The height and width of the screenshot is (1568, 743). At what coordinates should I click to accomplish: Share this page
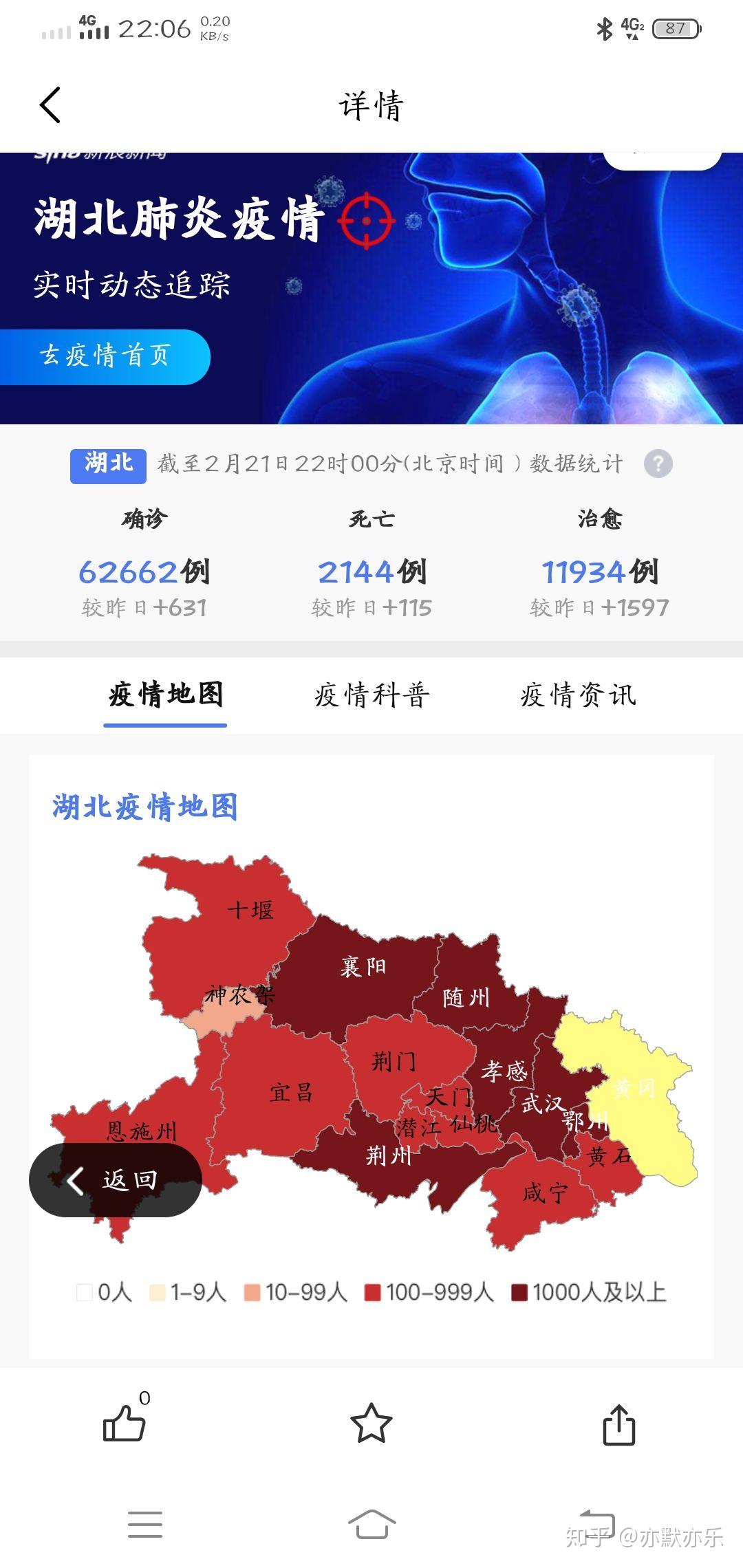618,1424
